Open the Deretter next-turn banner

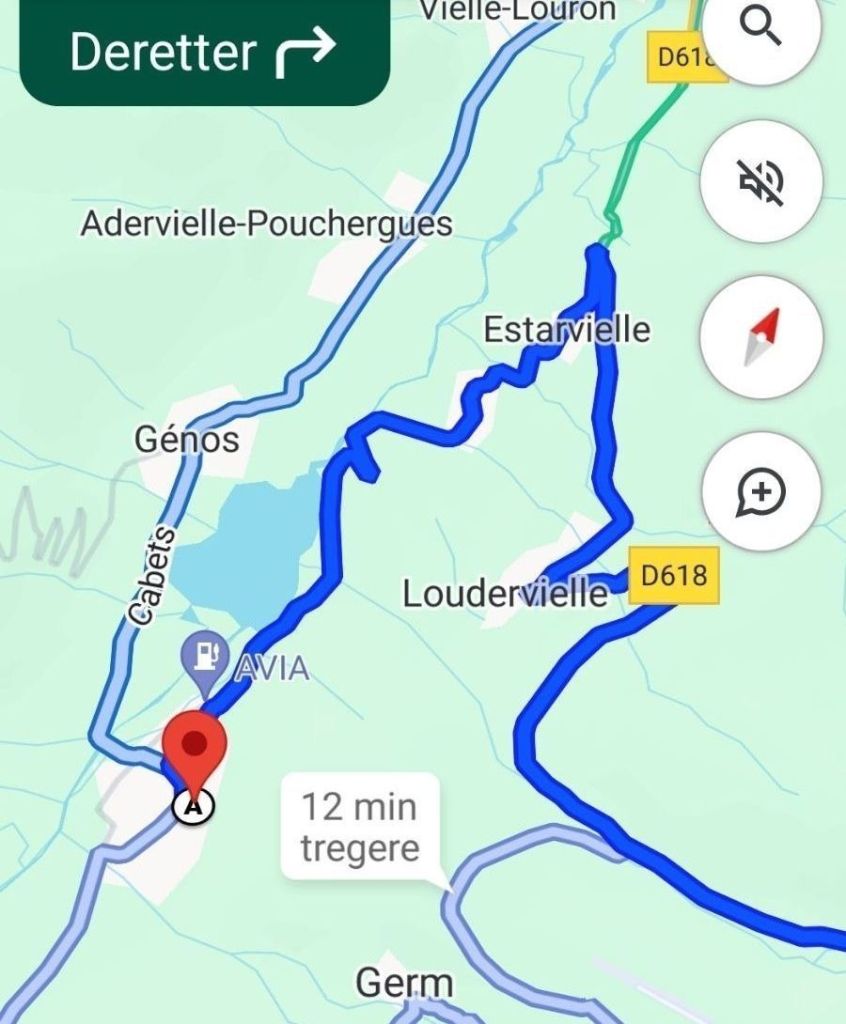tap(203, 51)
